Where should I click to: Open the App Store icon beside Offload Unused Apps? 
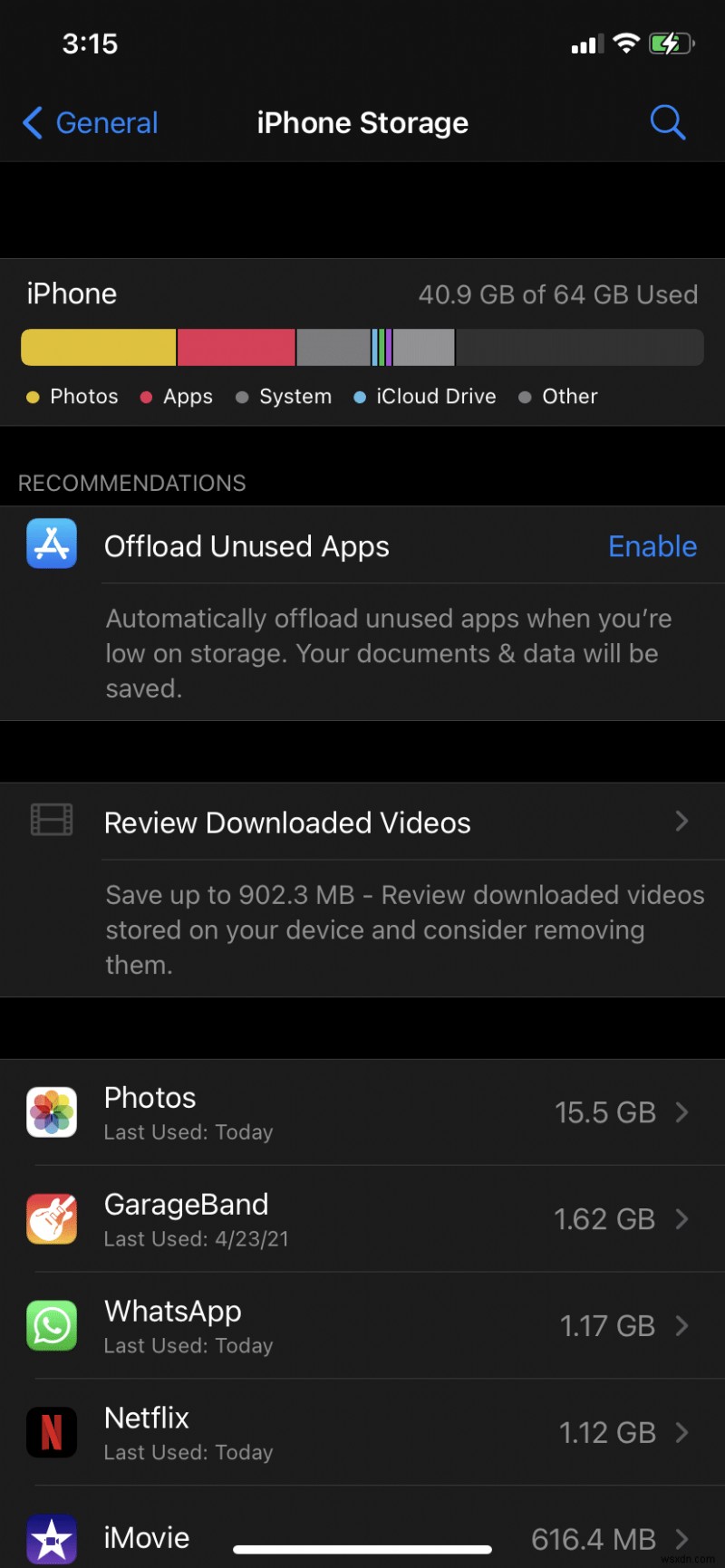tap(52, 545)
